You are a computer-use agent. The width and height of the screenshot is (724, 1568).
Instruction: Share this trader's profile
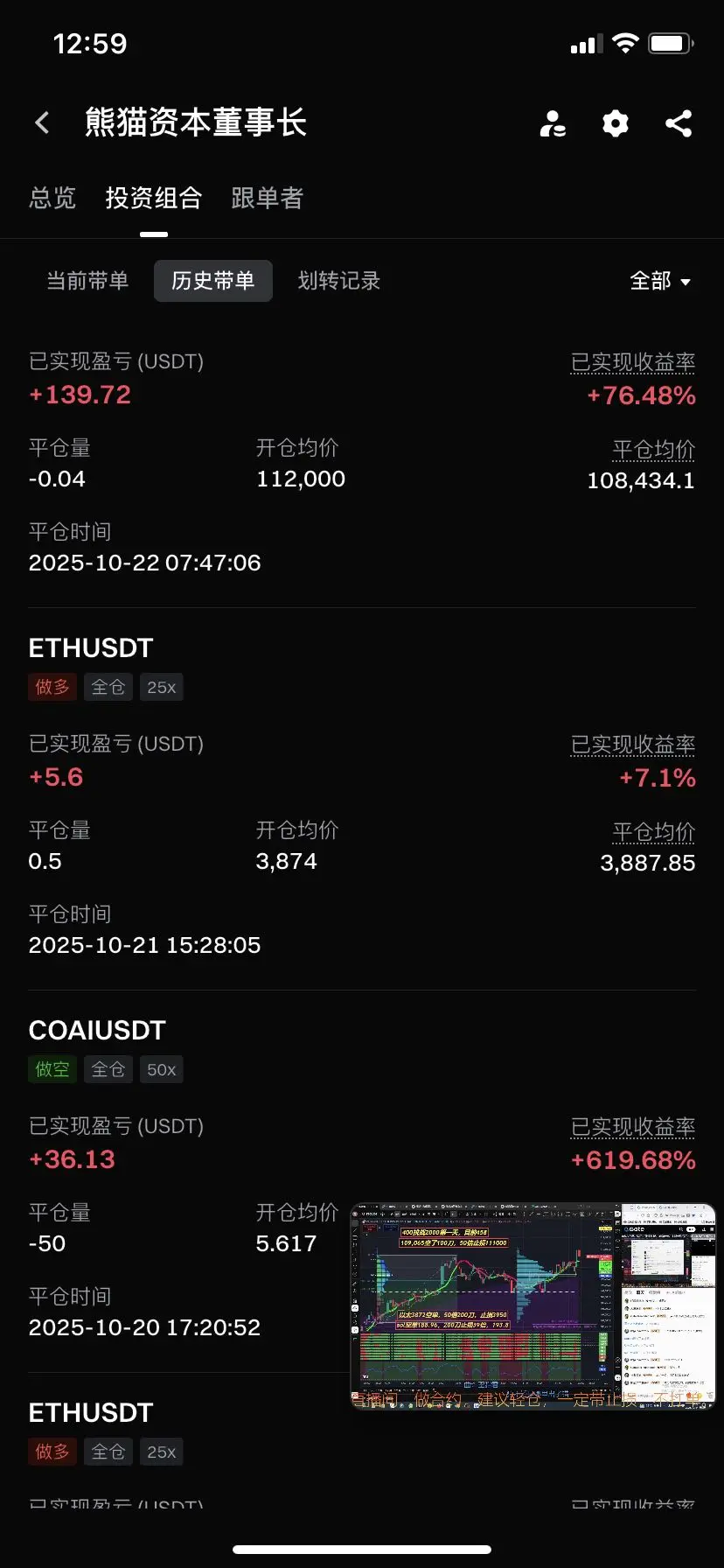(x=679, y=123)
